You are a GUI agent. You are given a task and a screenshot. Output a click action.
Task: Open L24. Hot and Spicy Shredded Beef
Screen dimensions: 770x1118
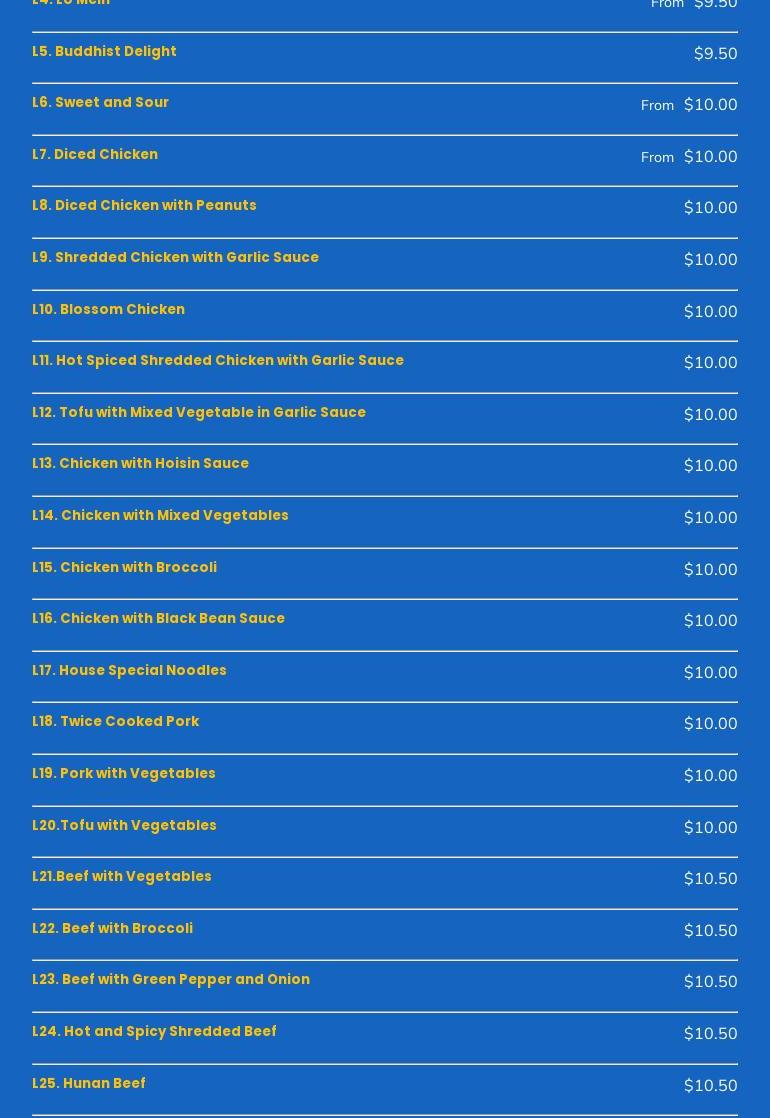(154, 1032)
